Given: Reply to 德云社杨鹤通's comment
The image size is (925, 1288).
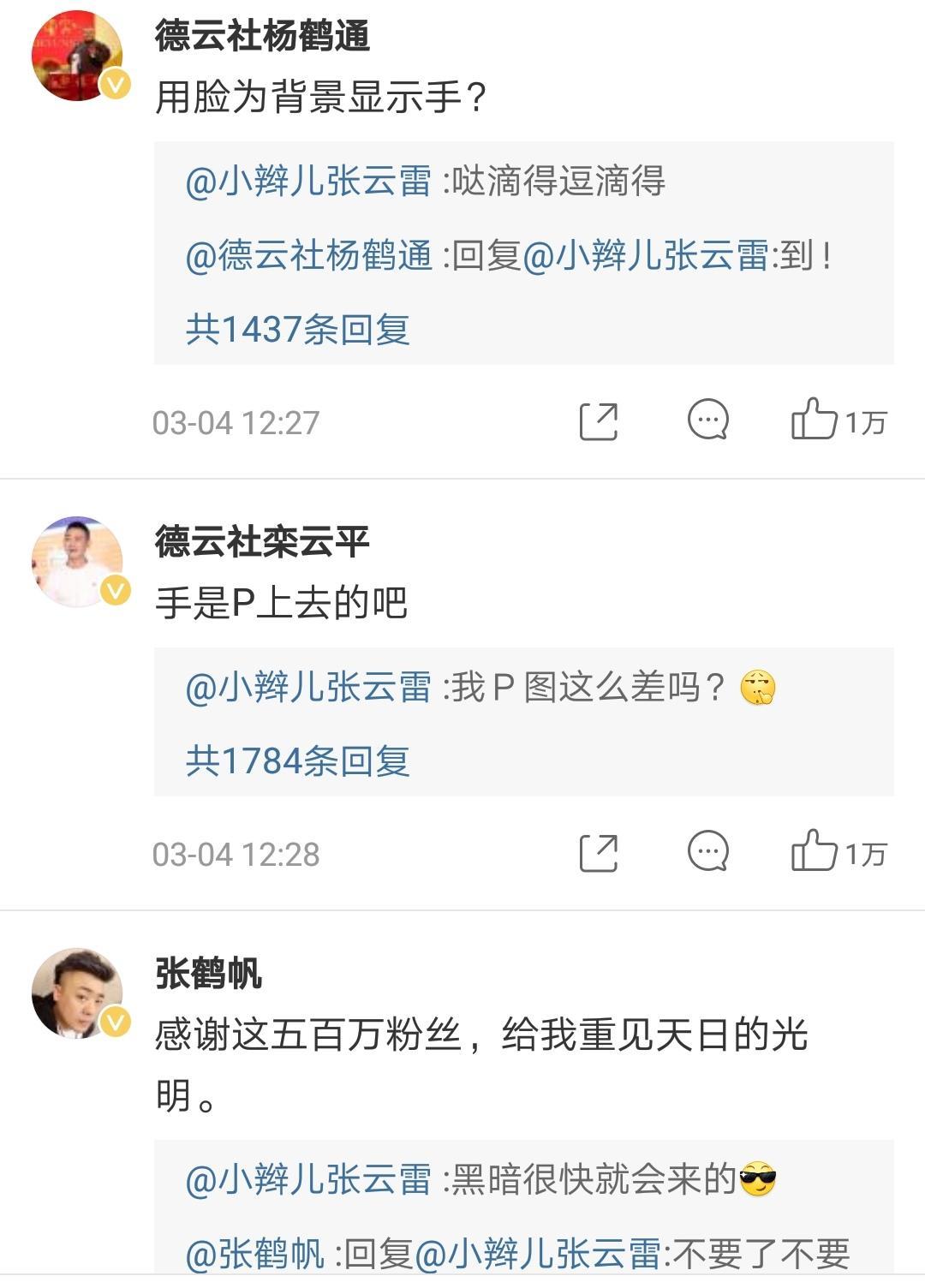Looking at the screenshot, I should click(707, 420).
